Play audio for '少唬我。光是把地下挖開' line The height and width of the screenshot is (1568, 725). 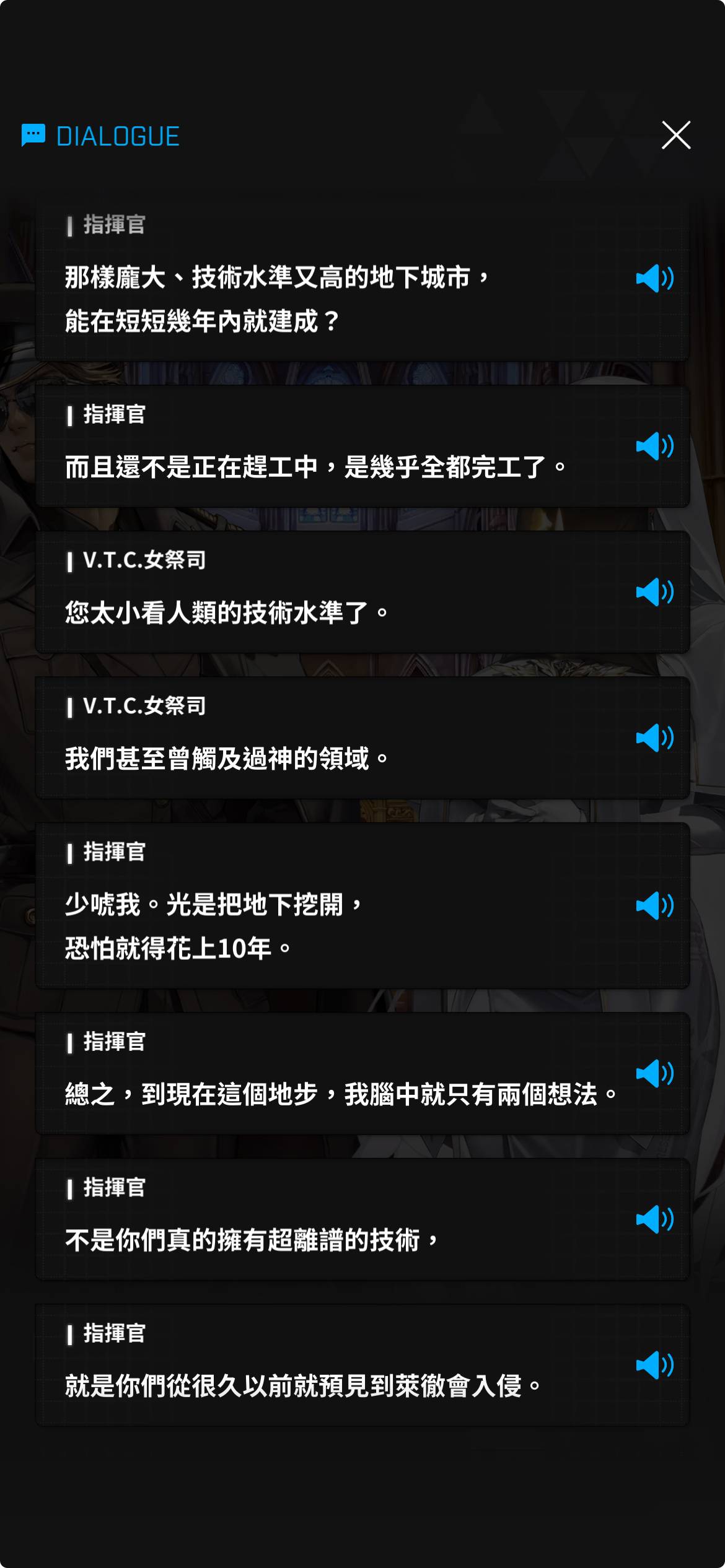[654, 905]
